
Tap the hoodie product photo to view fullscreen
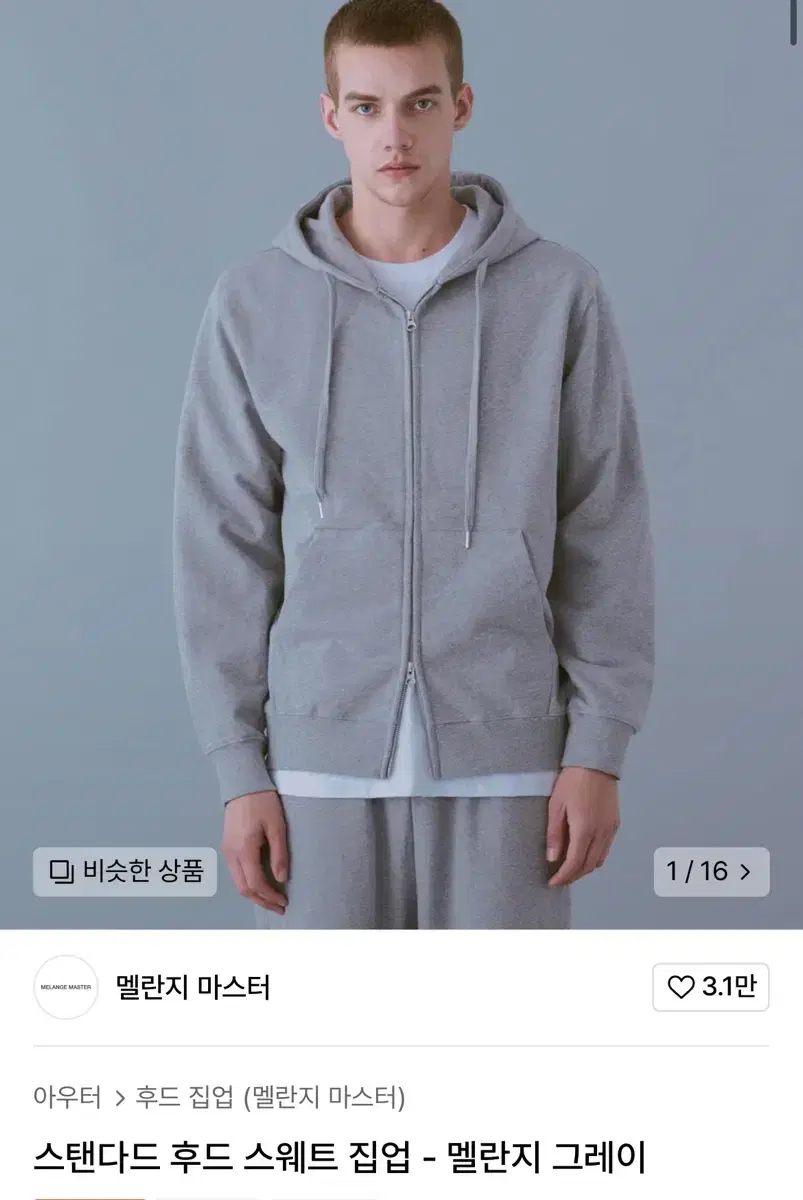pyautogui.click(x=400, y=450)
